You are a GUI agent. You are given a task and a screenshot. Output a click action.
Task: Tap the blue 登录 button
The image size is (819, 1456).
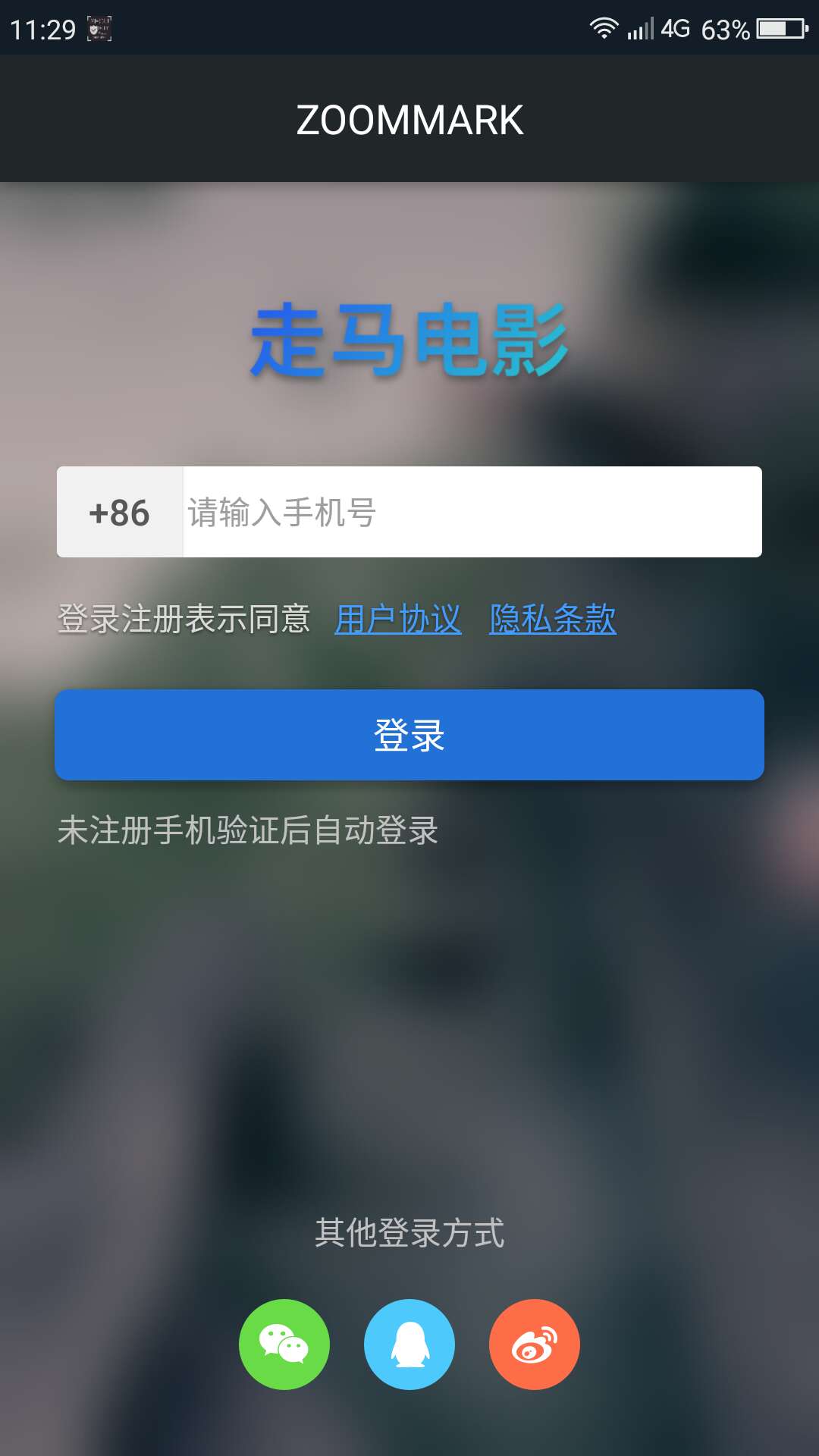(x=409, y=735)
